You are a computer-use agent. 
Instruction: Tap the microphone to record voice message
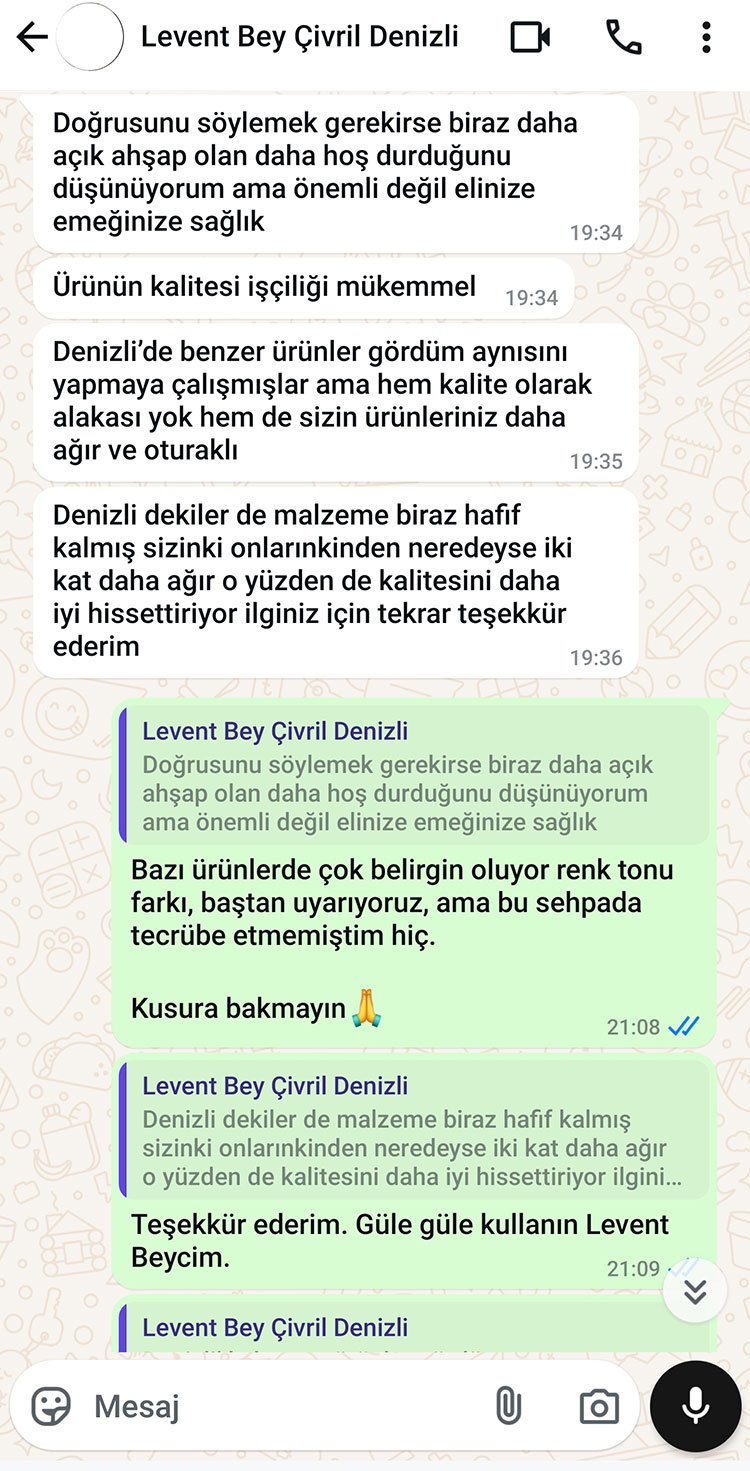point(695,1406)
